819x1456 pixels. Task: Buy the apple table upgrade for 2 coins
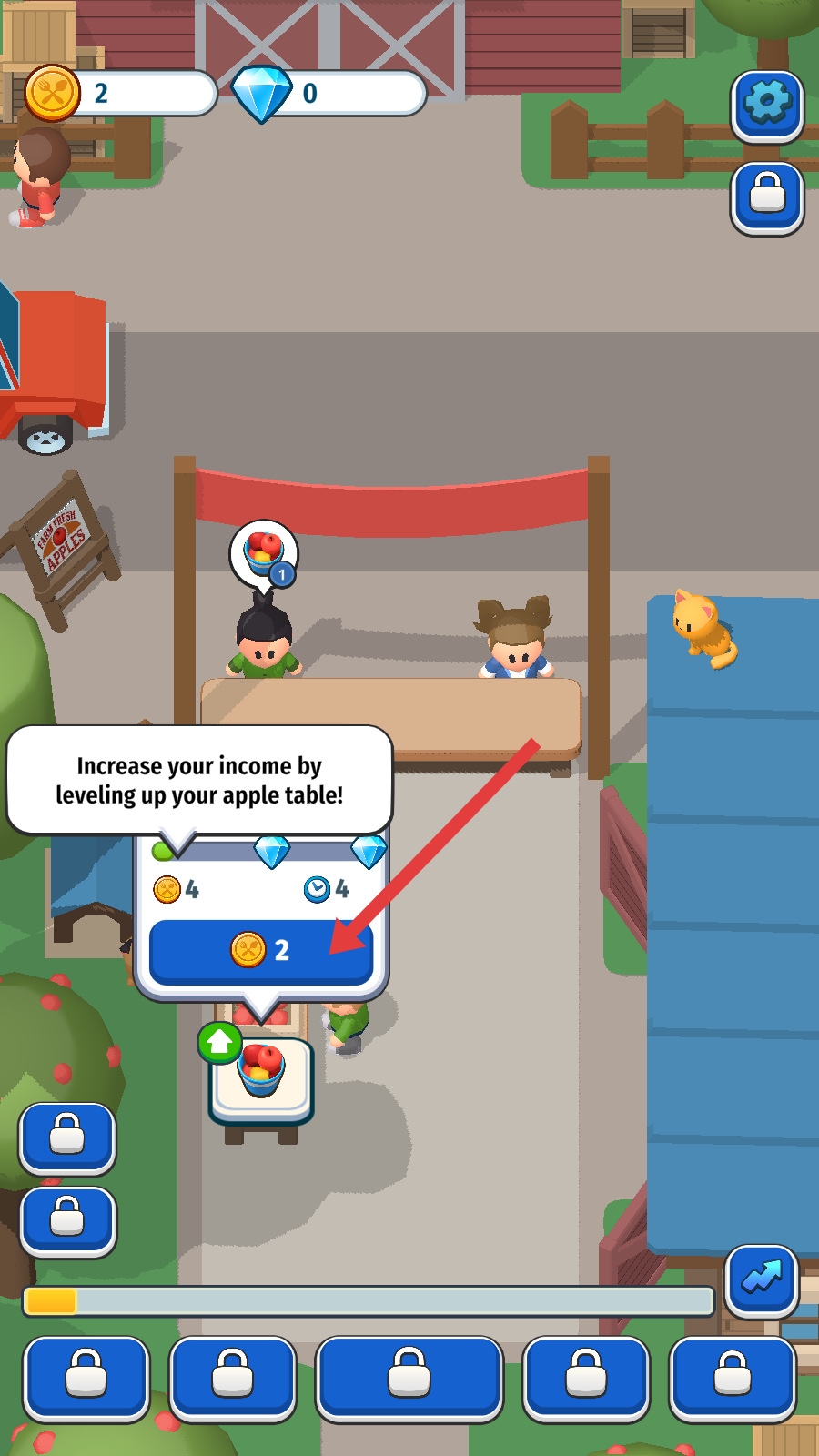(261, 951)
